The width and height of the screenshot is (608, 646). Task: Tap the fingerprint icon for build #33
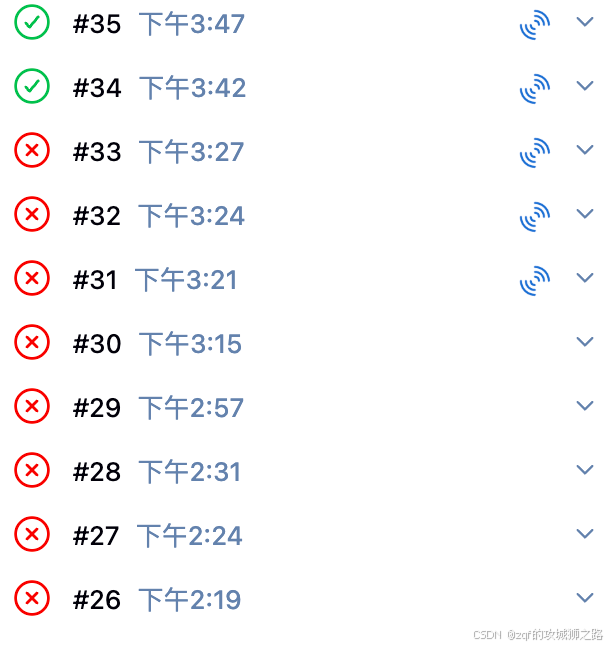coord(535,152)
